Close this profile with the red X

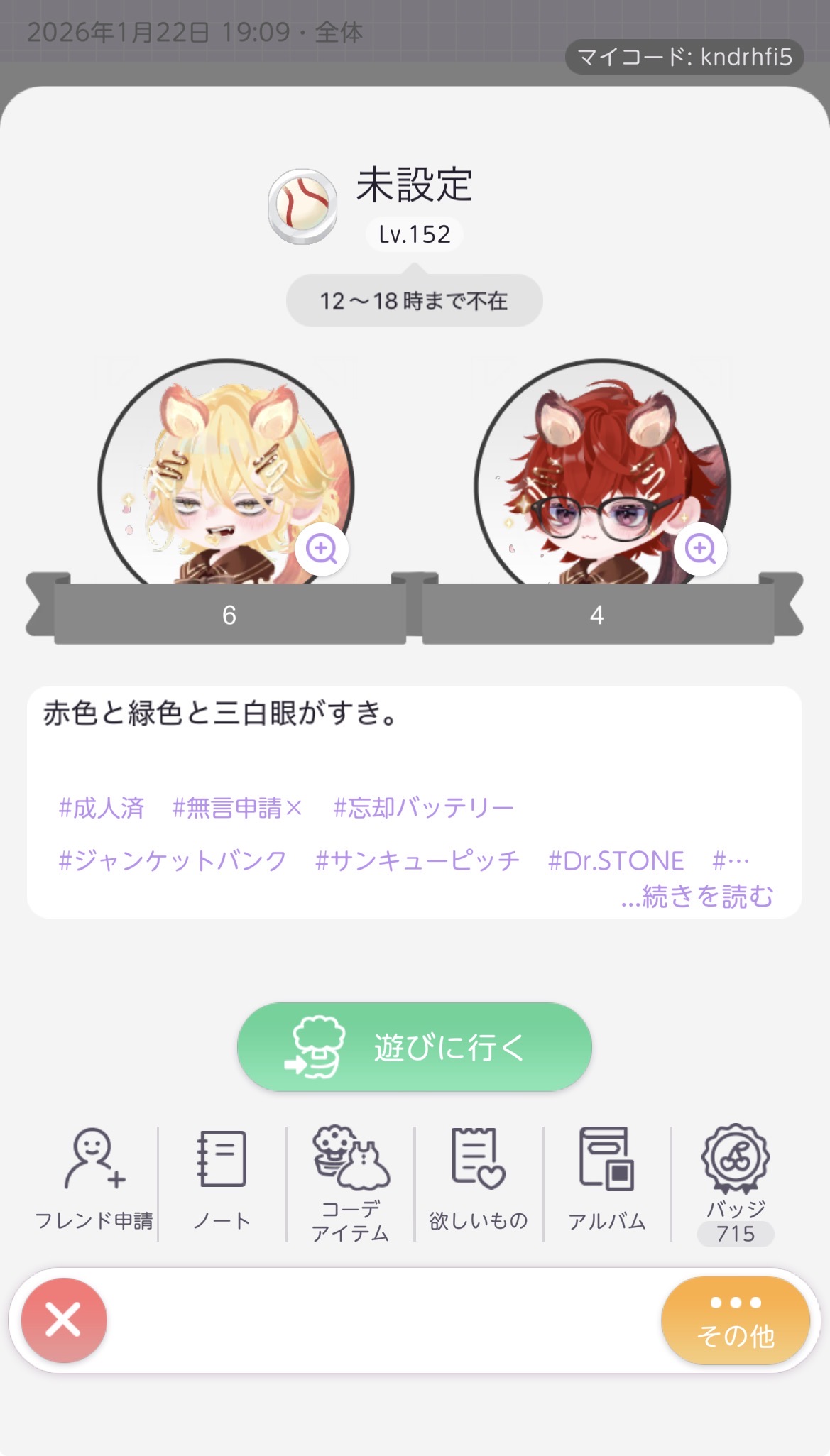click(64, 1320)
